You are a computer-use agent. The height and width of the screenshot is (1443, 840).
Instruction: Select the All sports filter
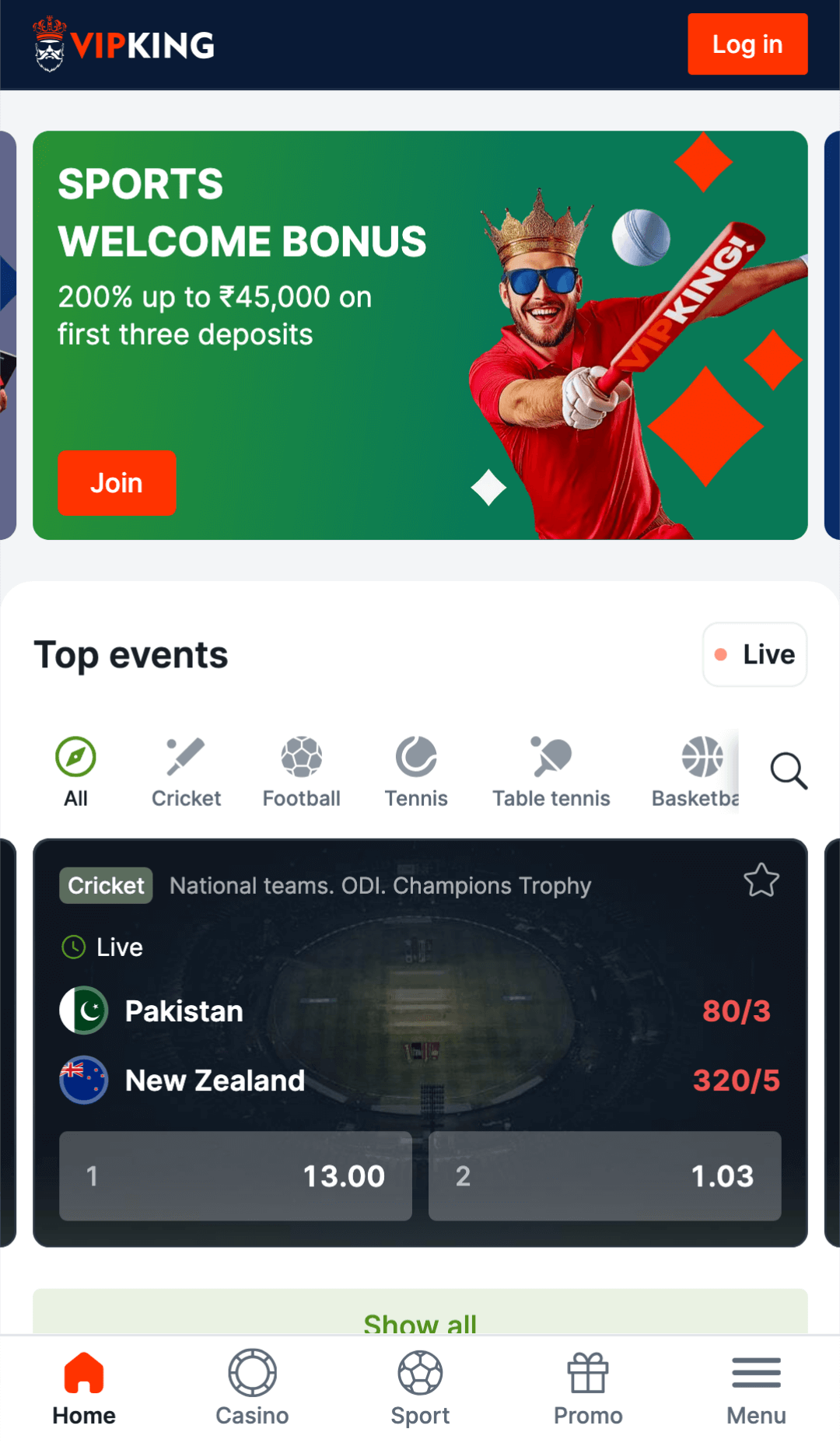75,772
